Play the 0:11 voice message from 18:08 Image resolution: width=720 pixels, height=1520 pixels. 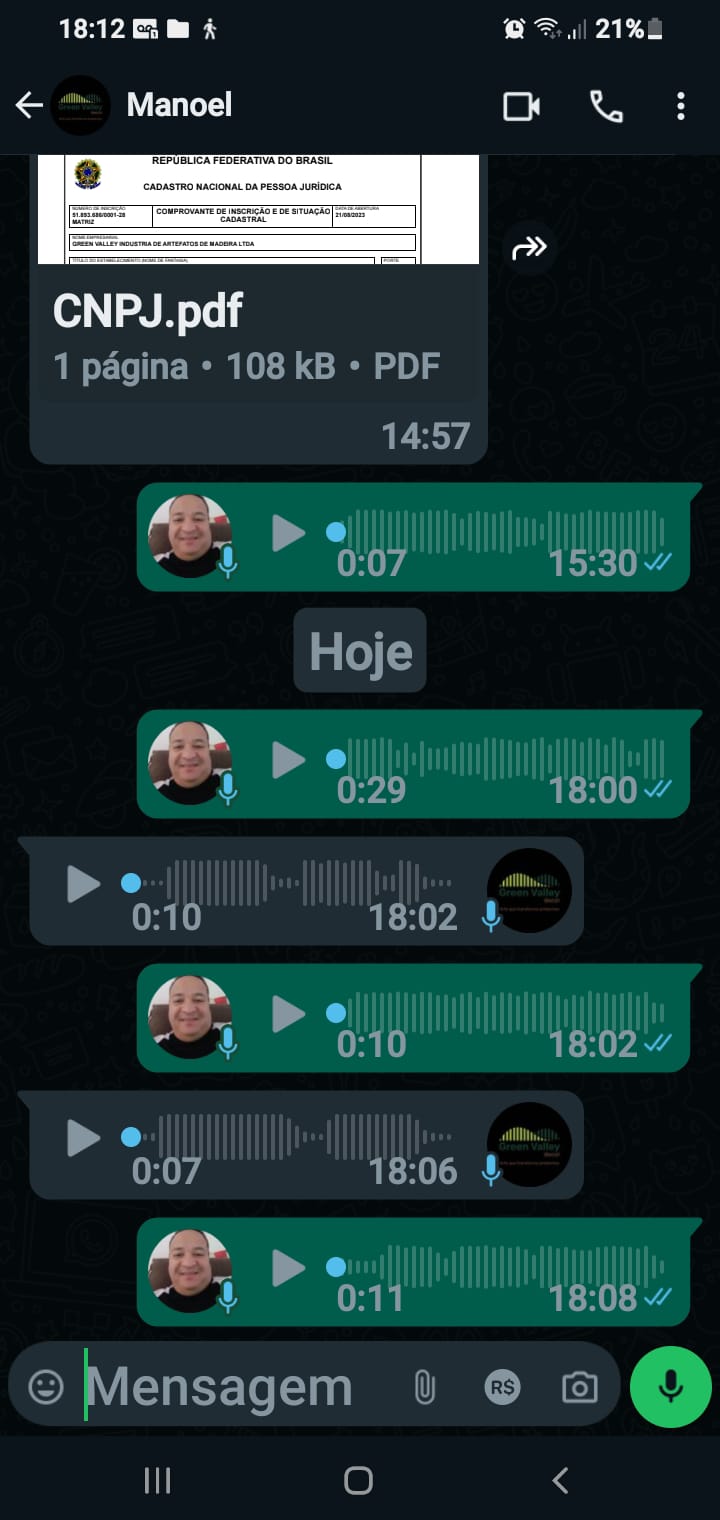pos(289,1268)
